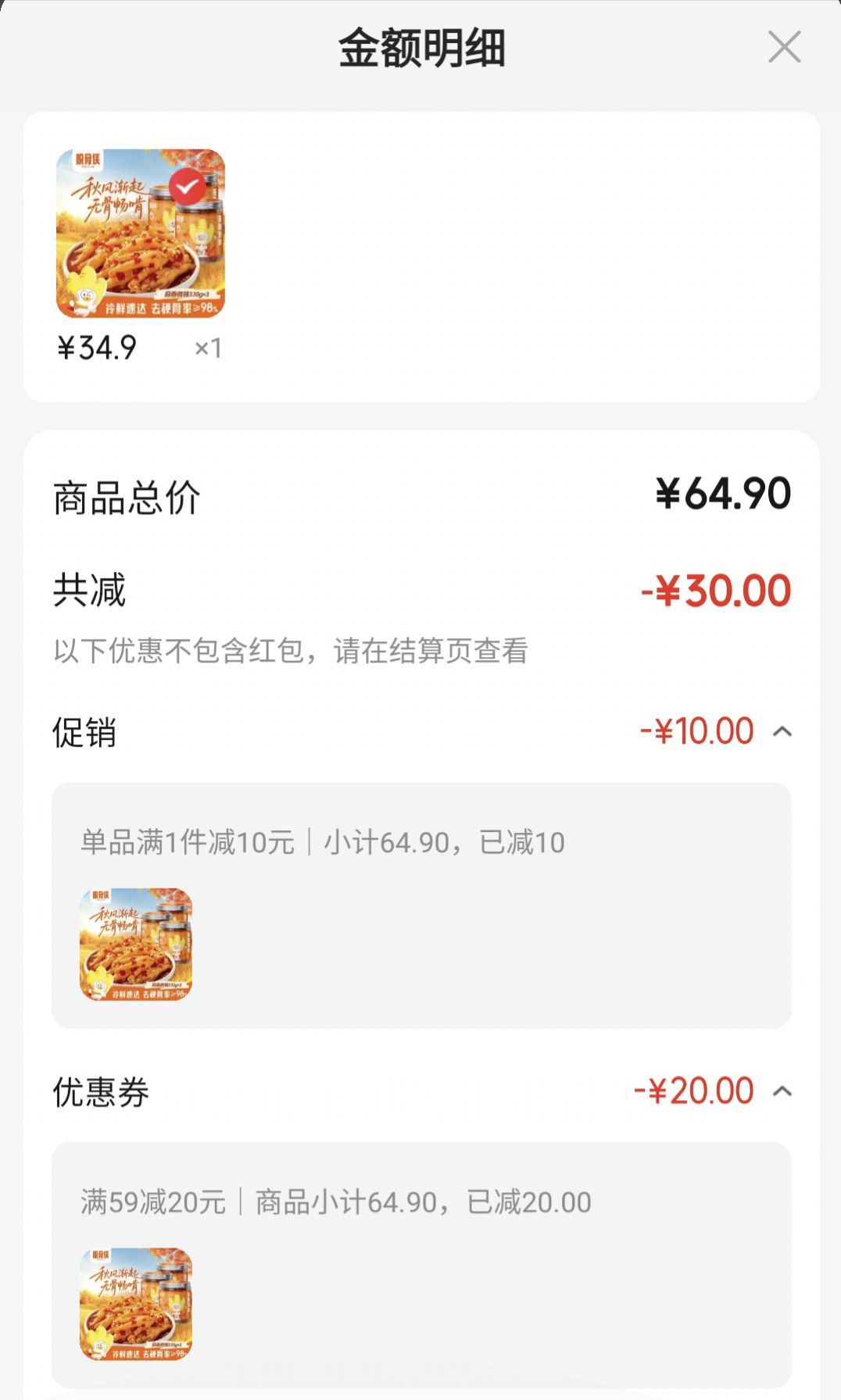Close the 金额明细 panel
The image size is (841, 1400).
(x=784, y=48)
